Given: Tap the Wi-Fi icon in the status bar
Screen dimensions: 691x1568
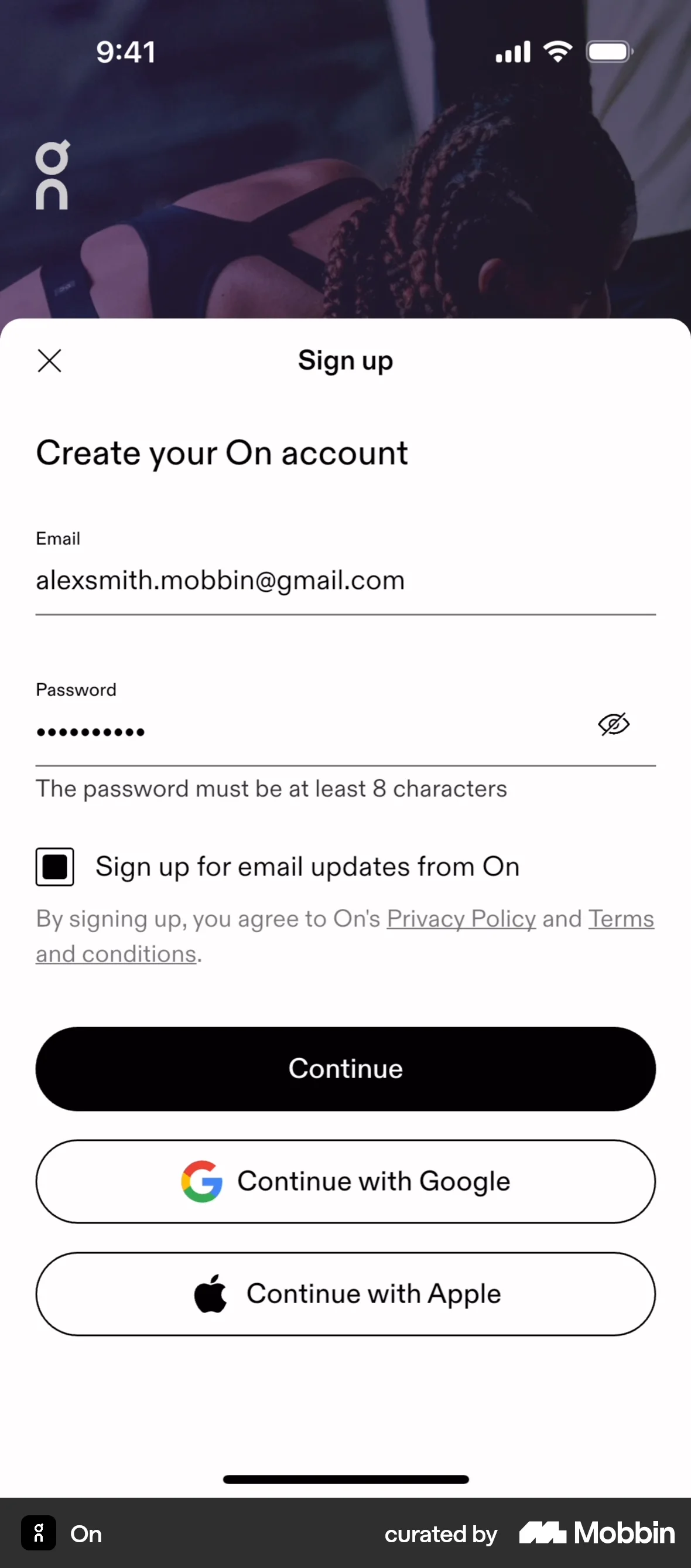Looking at the screenshot, I should point(557,51).
